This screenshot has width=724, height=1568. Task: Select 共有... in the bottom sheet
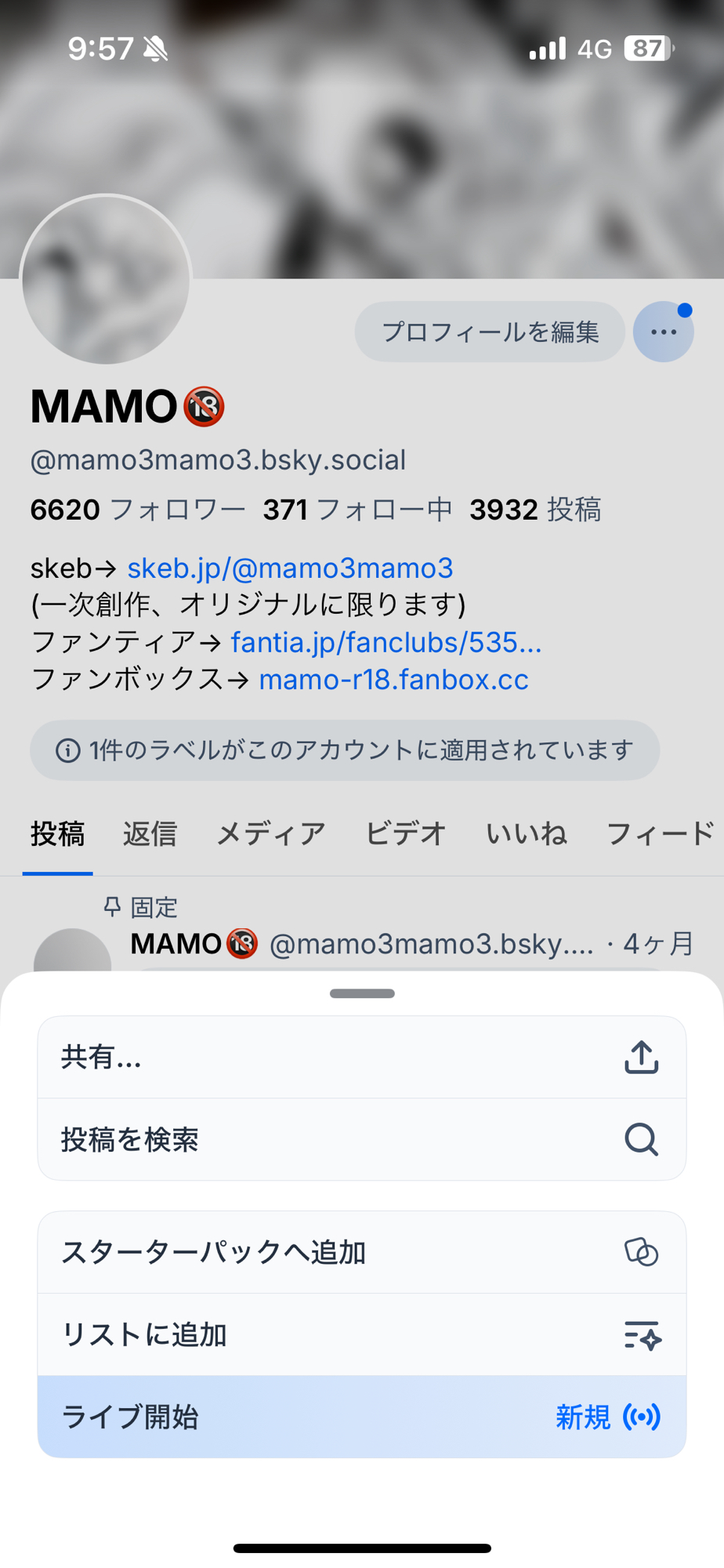[x=361, y=1058]
